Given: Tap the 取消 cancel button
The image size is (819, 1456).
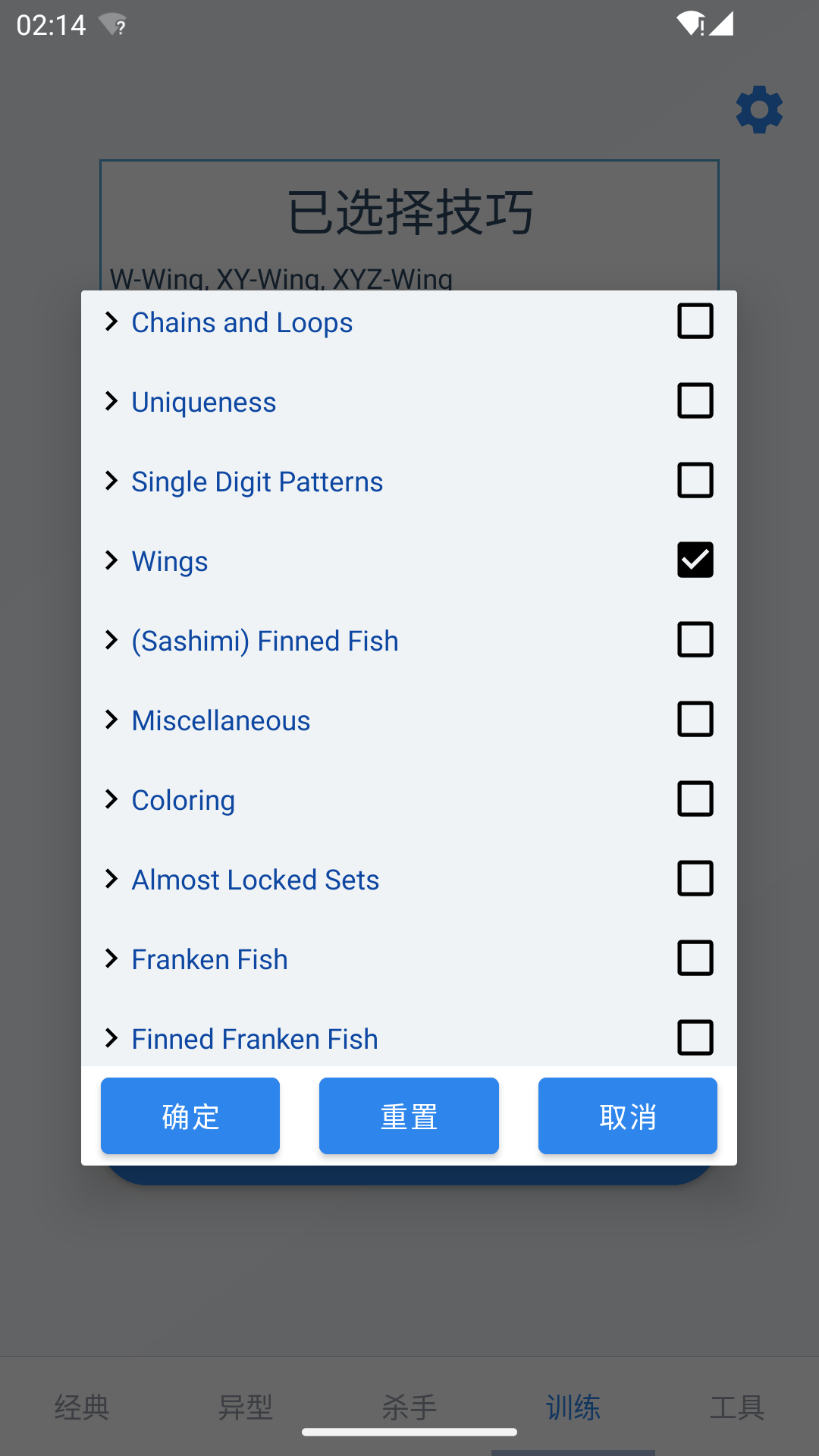Looking at the screenshot, I should pyautogui.click(x=627, y=1116).
